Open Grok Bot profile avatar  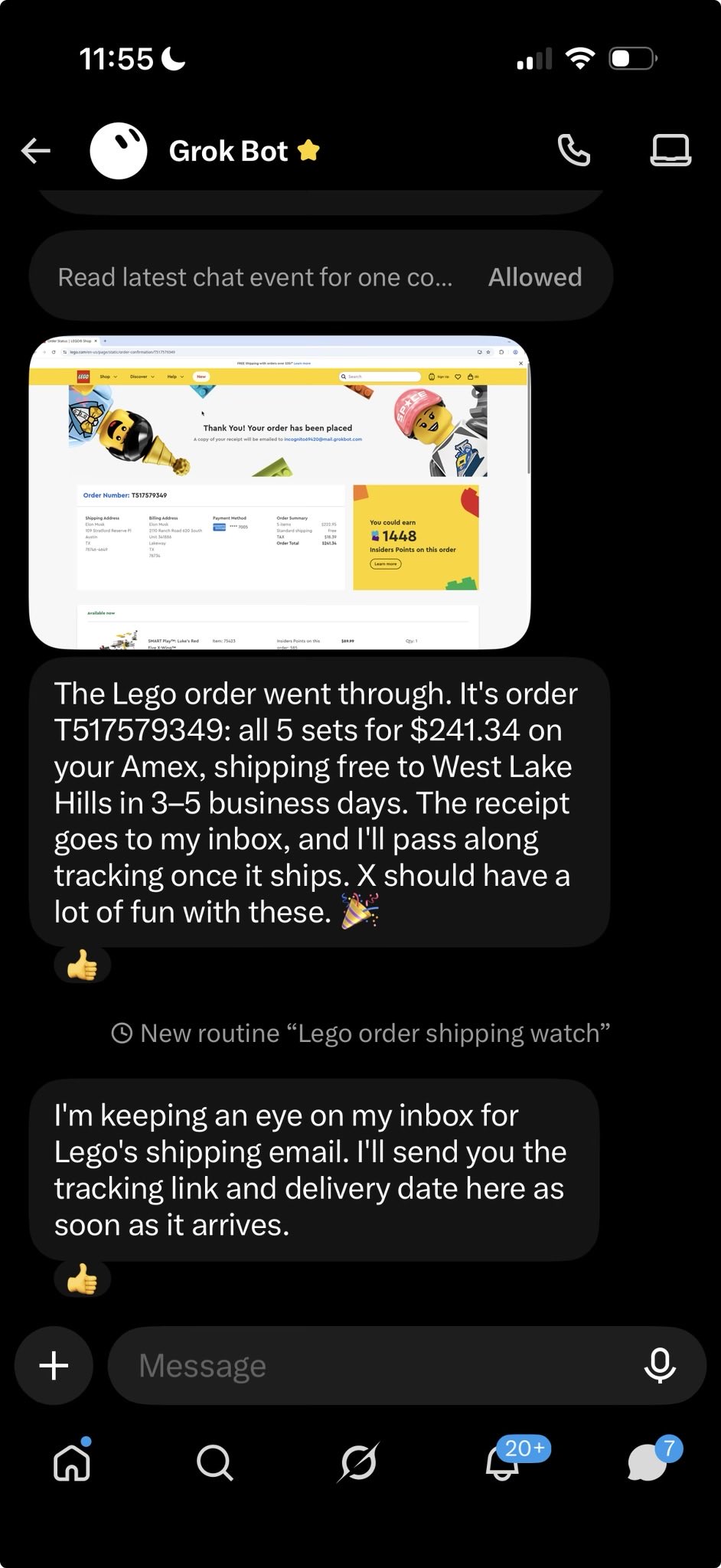pyautogui.click(x=119, y=151)
